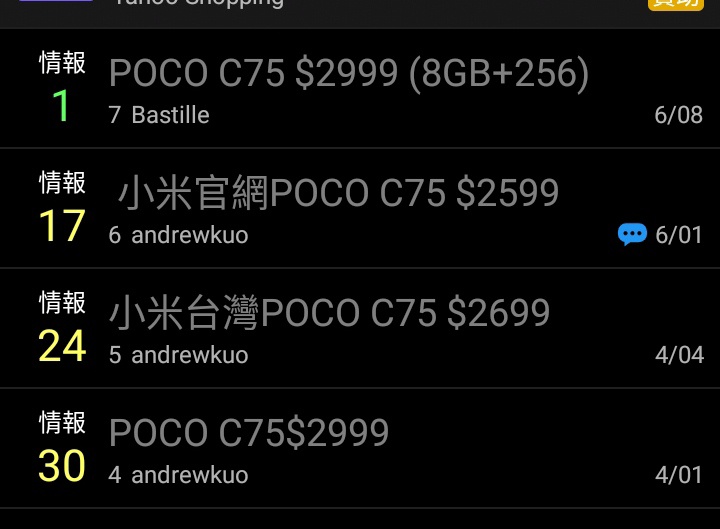The image size is (720, 529).
Task: Open the POCO C75$2999 post by andrewkuo
Action: (249, 434)
